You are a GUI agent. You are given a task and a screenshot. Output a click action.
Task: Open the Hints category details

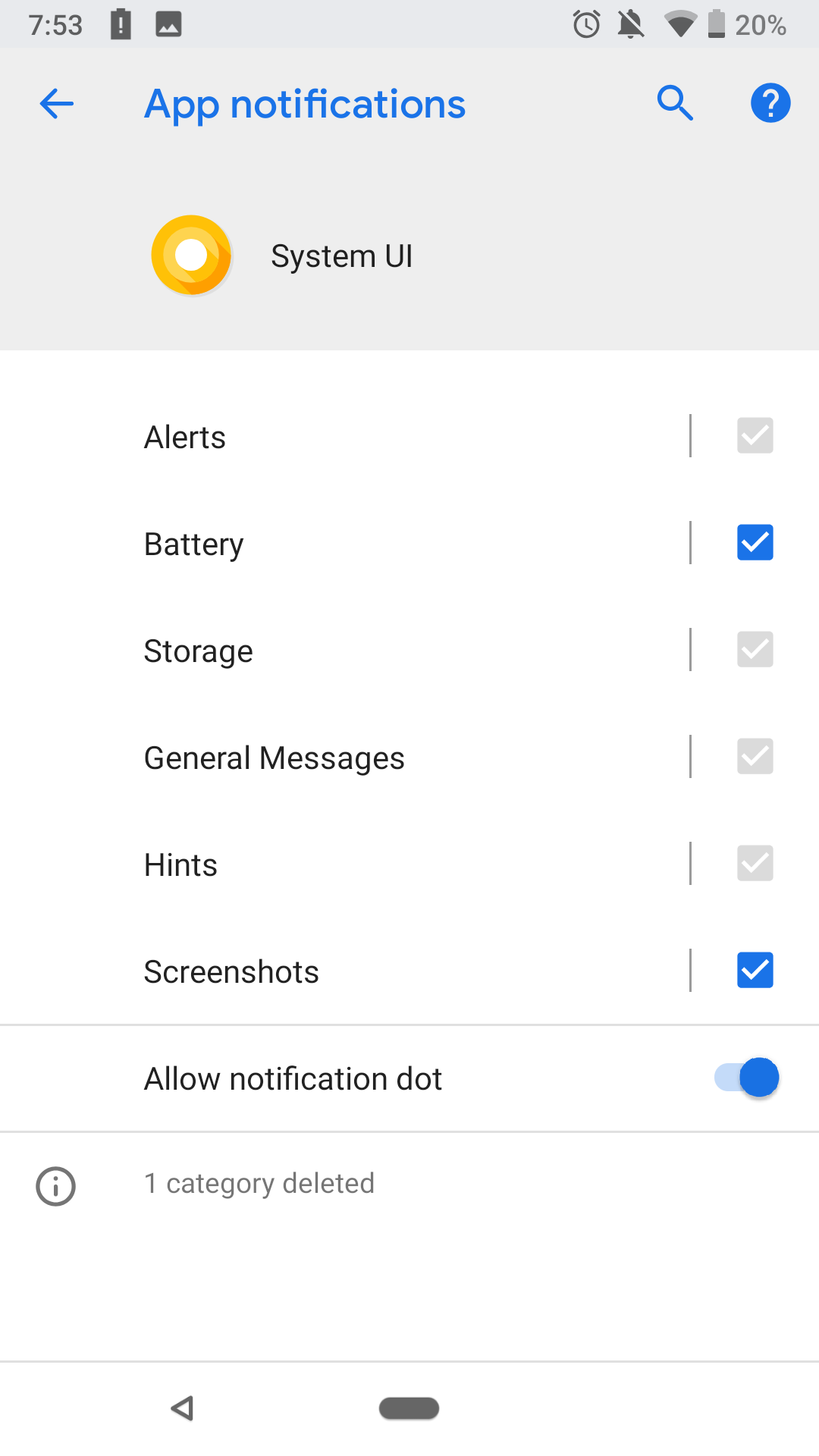pyautogui.click(x=303, y=864)
